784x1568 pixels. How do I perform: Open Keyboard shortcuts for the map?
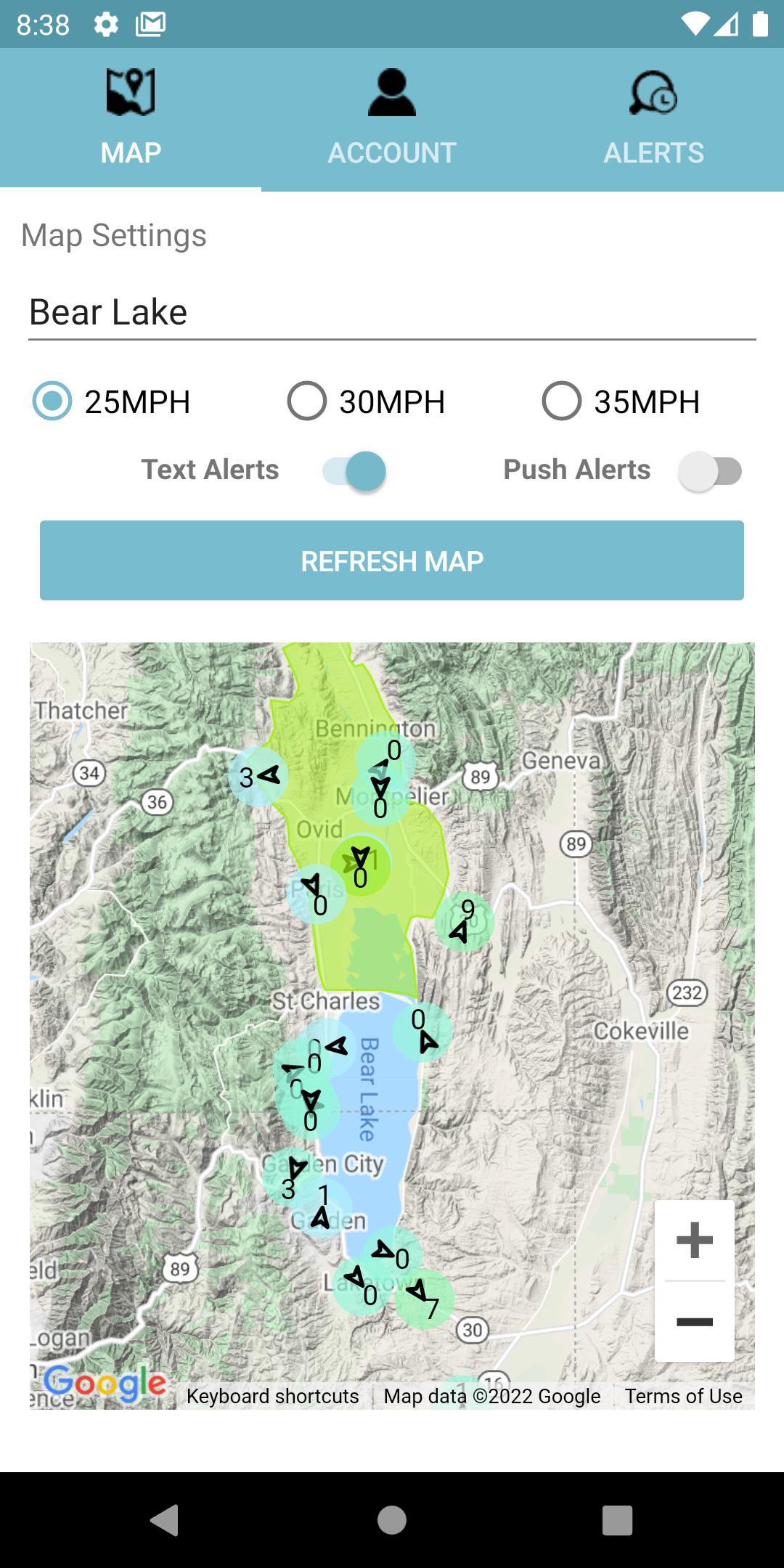pyautogui.click(x=272, y=1396)
